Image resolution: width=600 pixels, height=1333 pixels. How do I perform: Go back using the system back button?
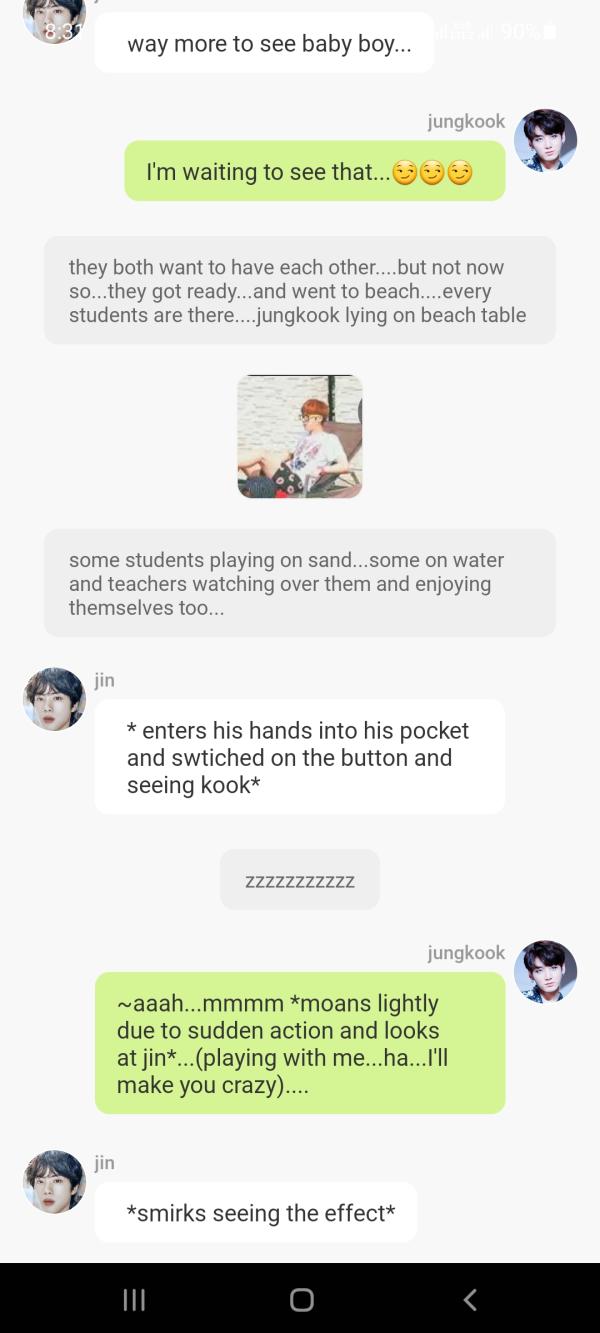pos(470,1299)
